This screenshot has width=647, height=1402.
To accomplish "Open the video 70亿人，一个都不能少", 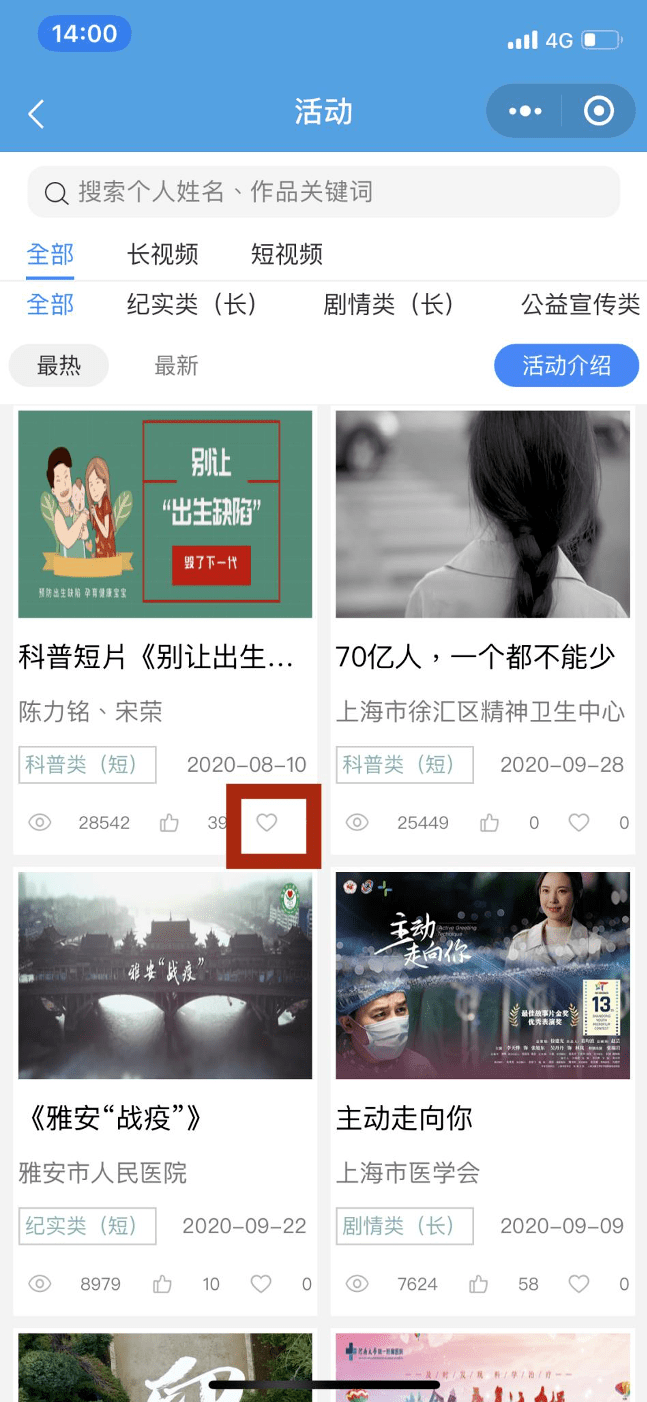I will 483,514.
